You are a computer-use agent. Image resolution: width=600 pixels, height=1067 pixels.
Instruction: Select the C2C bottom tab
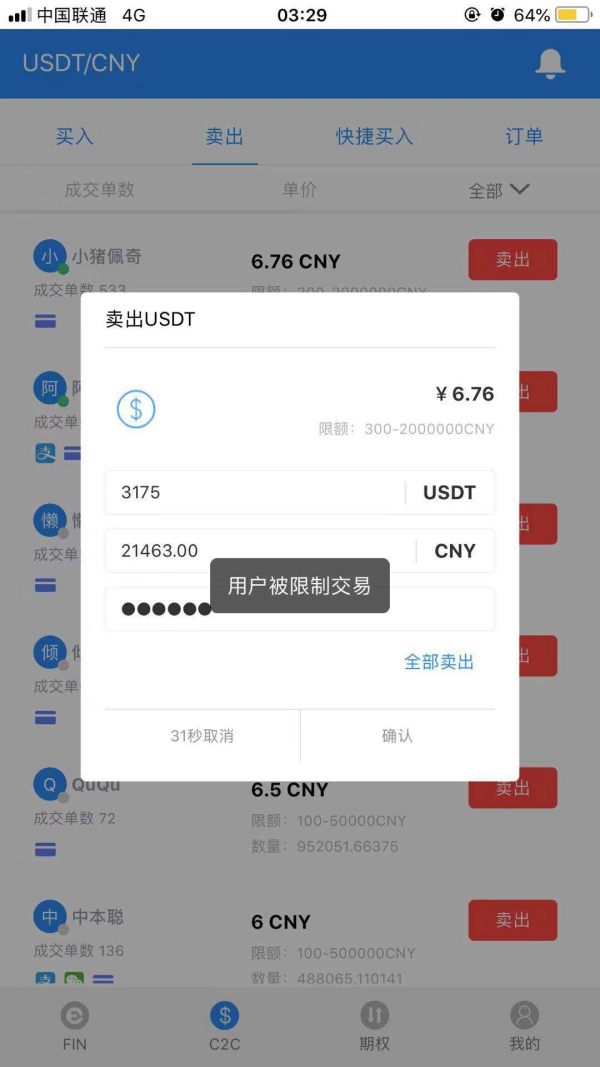coord(224,1027)
